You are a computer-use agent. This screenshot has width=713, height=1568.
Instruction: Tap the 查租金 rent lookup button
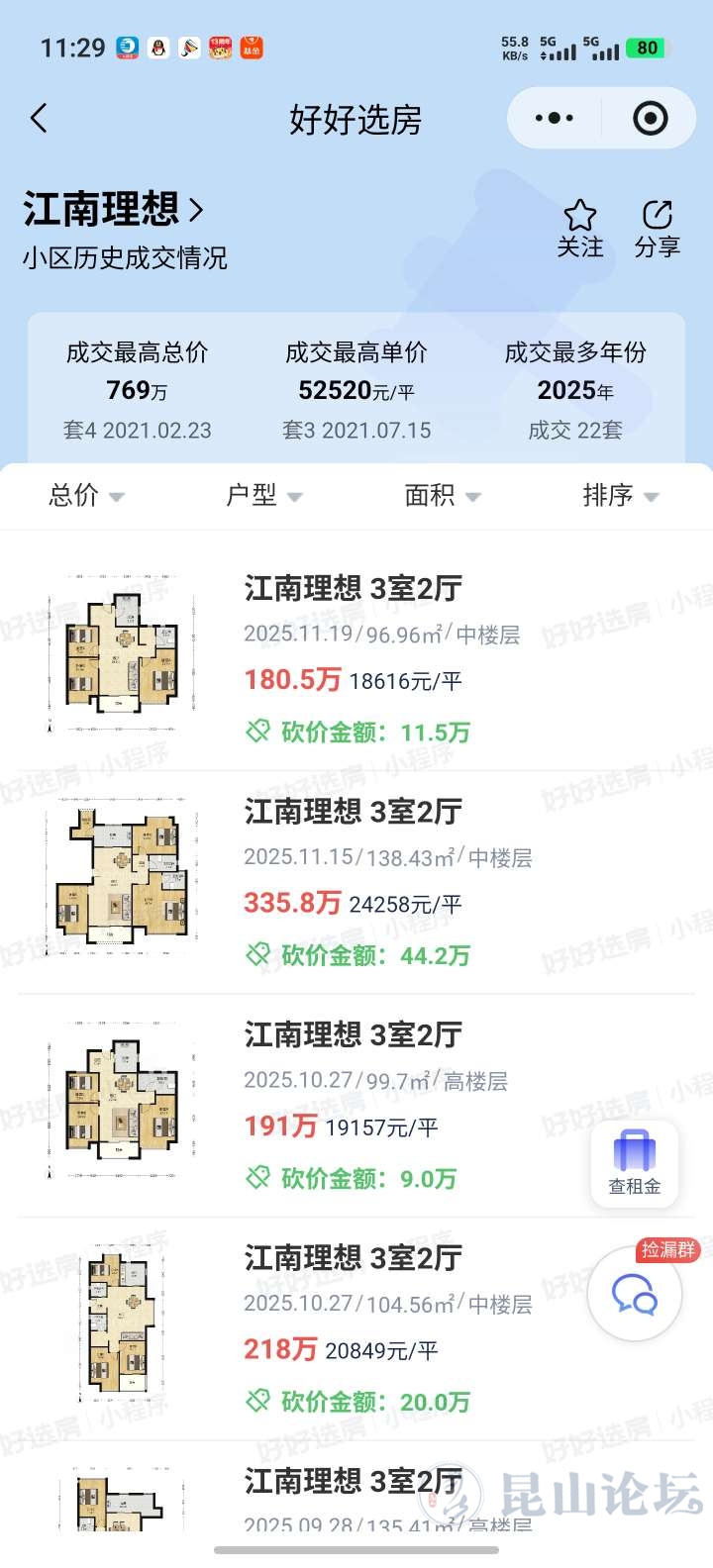click(x=635, y=1163)
